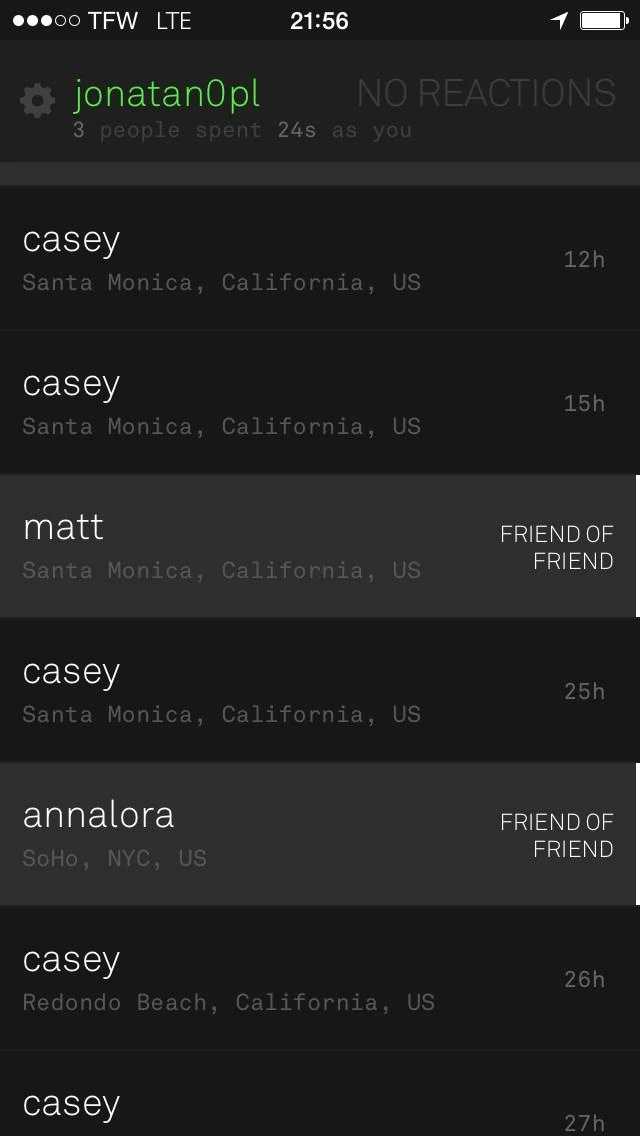
Task: Open casey's Redondo Beach entry
Action: [x=320, y=978]
